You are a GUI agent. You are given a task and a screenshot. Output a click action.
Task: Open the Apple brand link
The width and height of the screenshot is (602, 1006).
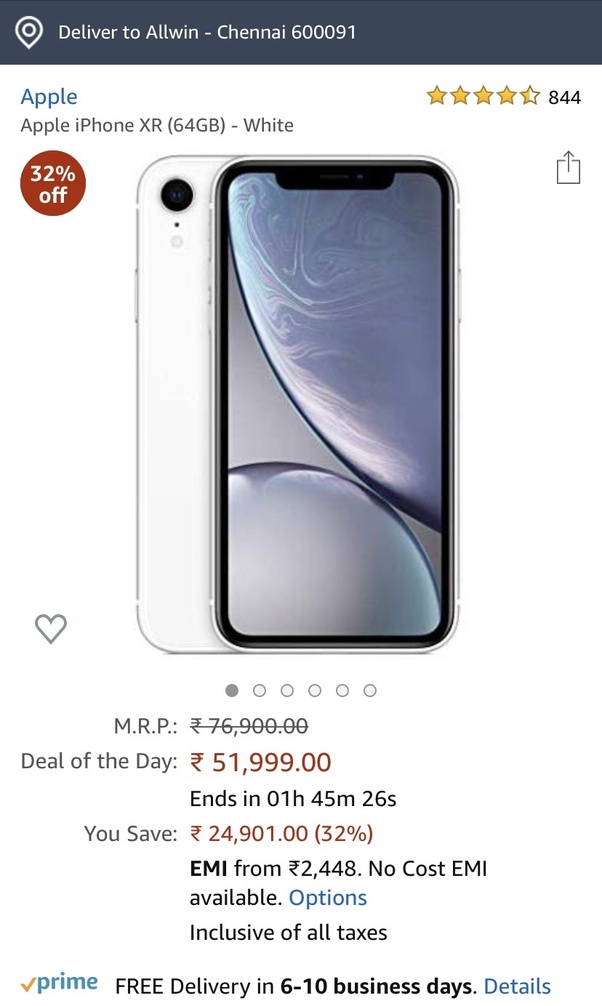tap(49, 97)
